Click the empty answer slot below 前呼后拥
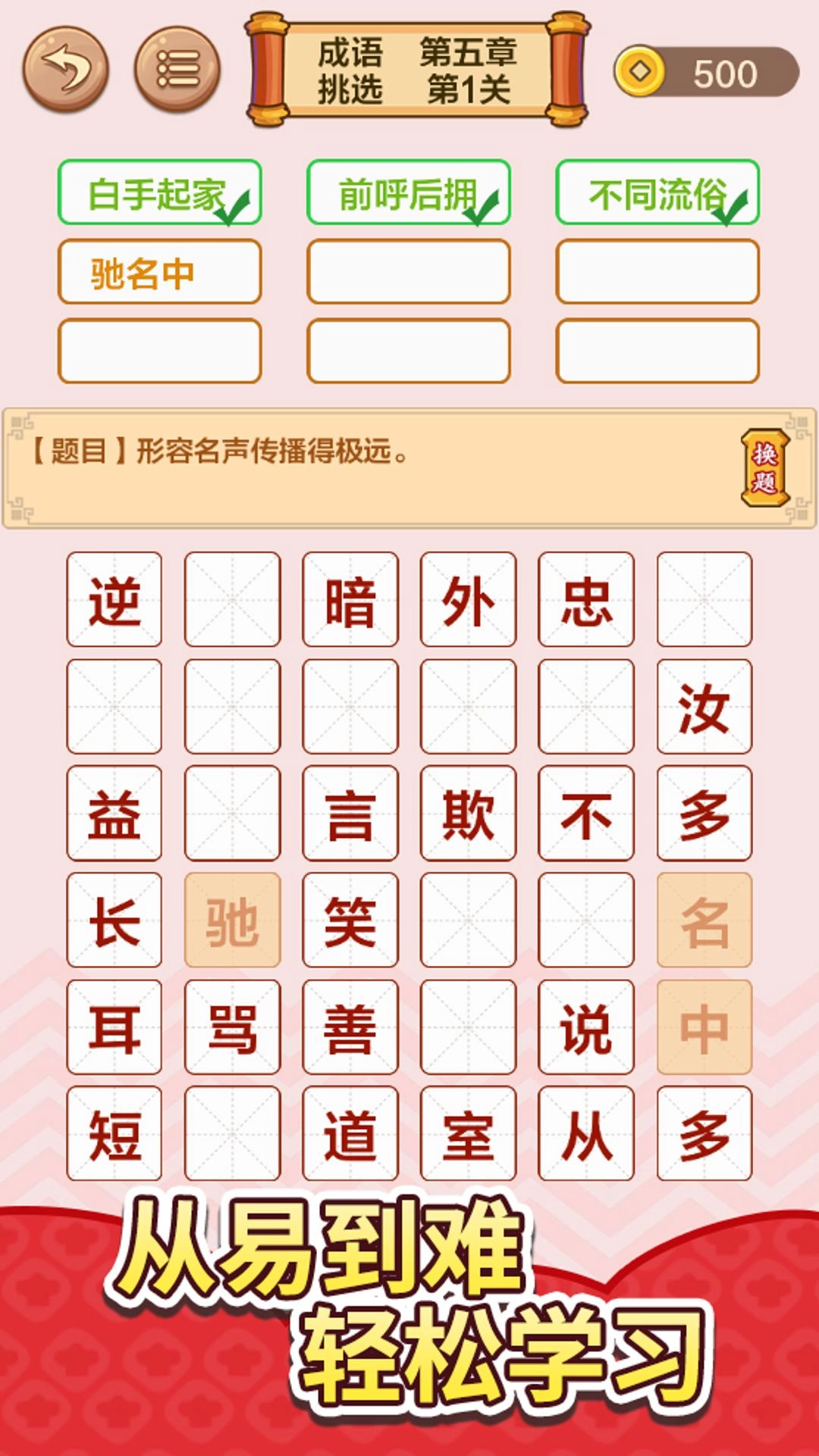 pyautogui.click(x=407, y=271)
